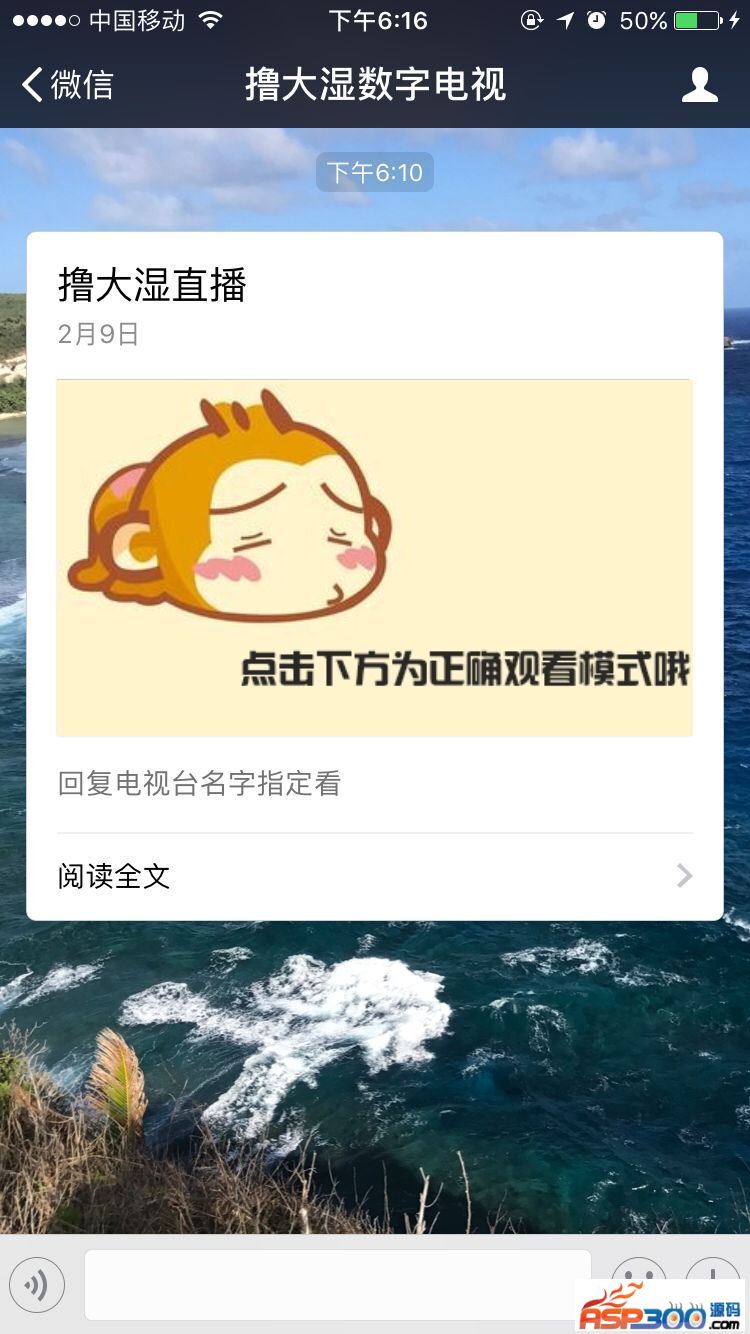The width and height of the screenshot is (750, 1334).
Task: Open the account profile icon
Action: 699,85
